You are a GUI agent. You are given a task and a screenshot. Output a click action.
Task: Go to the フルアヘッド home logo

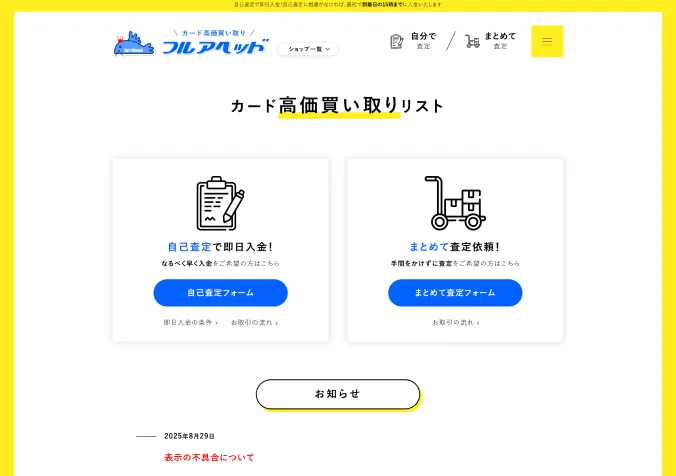[192, 43]
